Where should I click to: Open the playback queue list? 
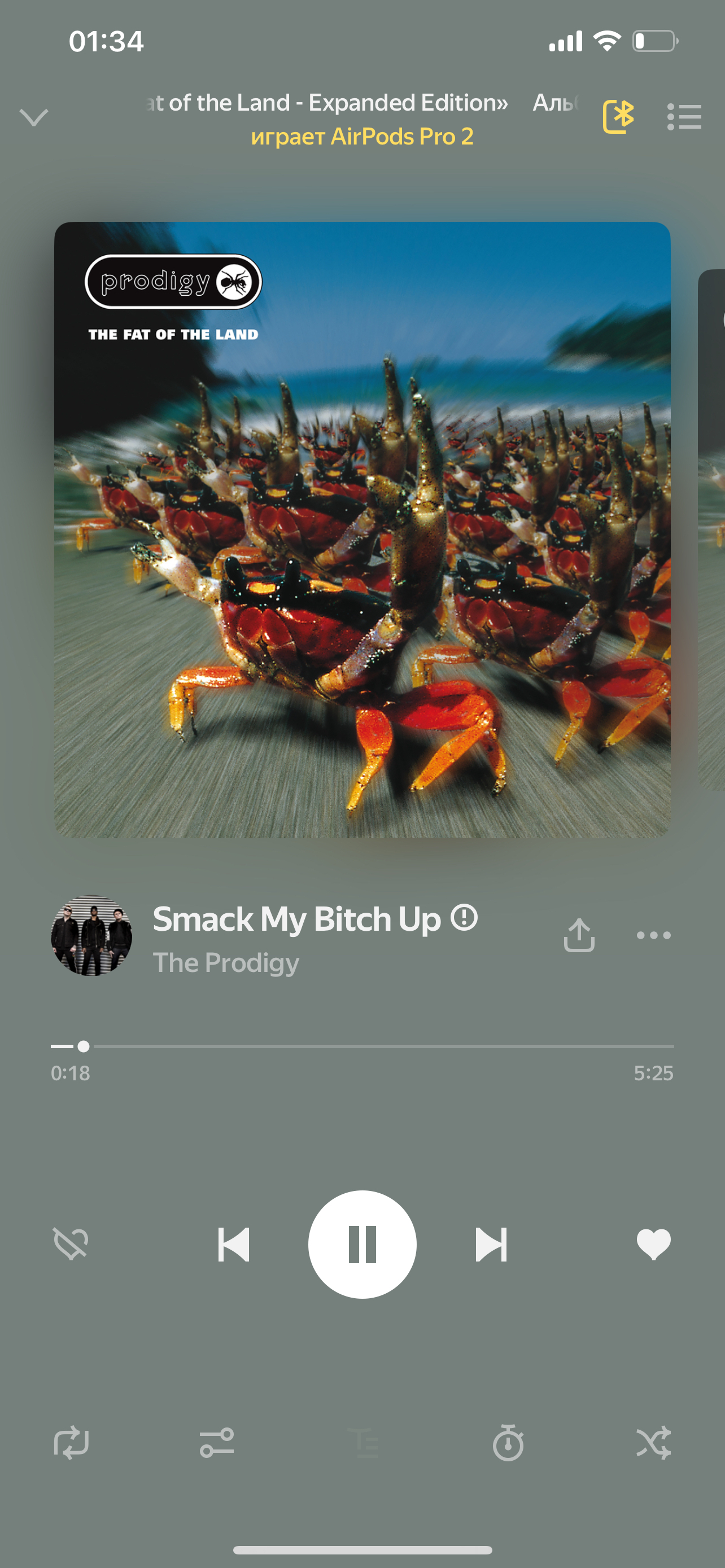coord(684,117)
